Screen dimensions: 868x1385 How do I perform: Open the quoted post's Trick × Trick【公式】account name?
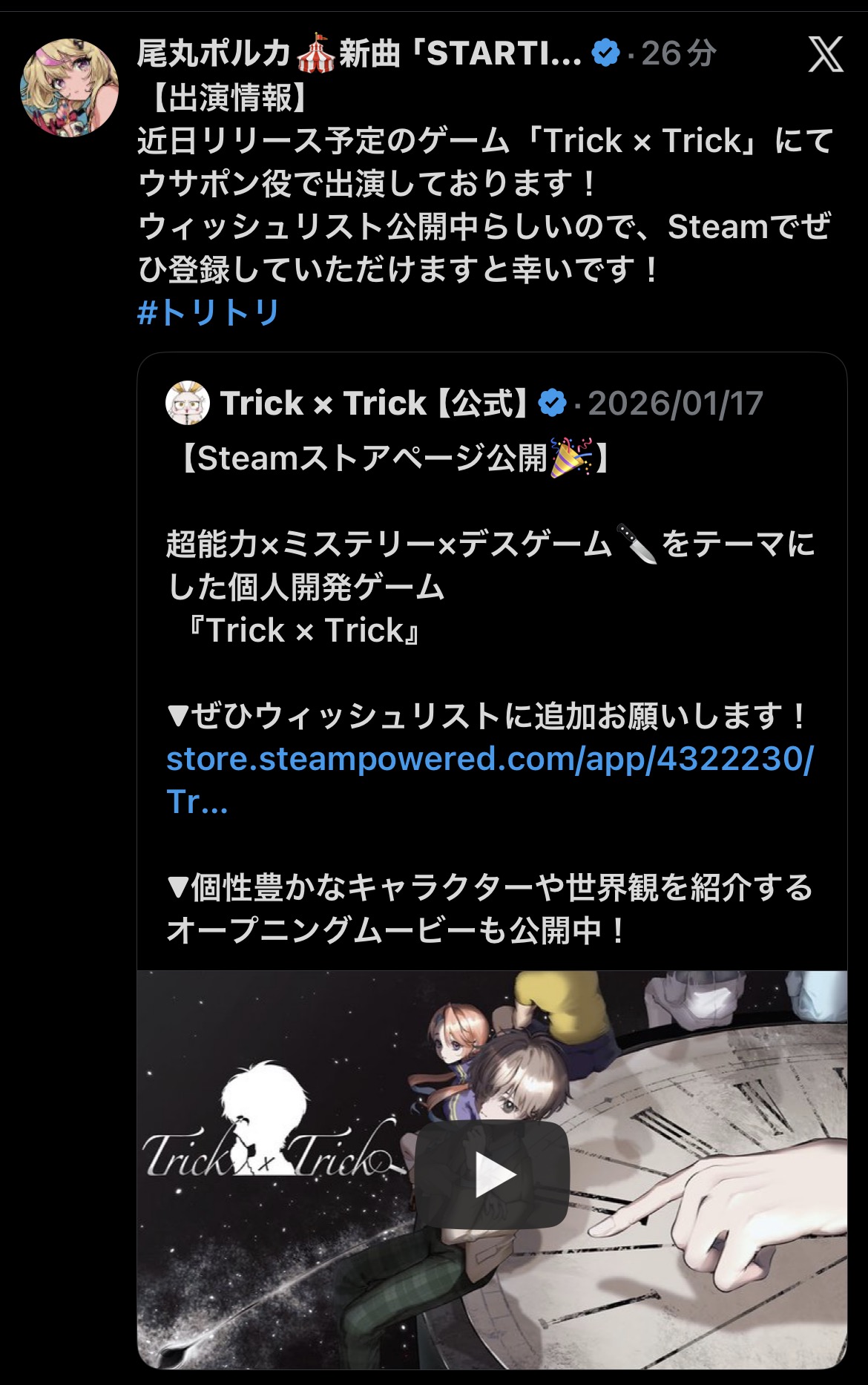coord(374,403)
